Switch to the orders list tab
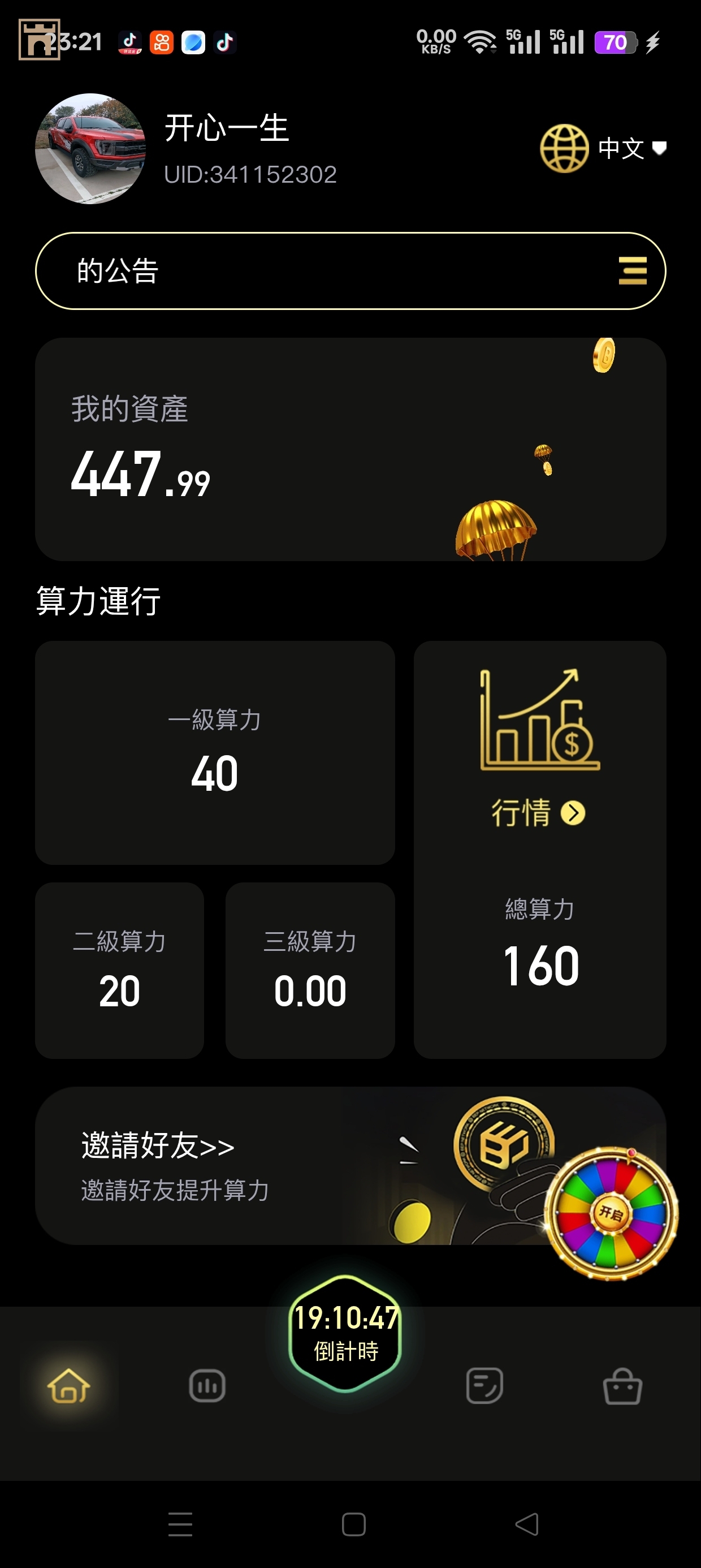701x1568 pixels. 484,1386
